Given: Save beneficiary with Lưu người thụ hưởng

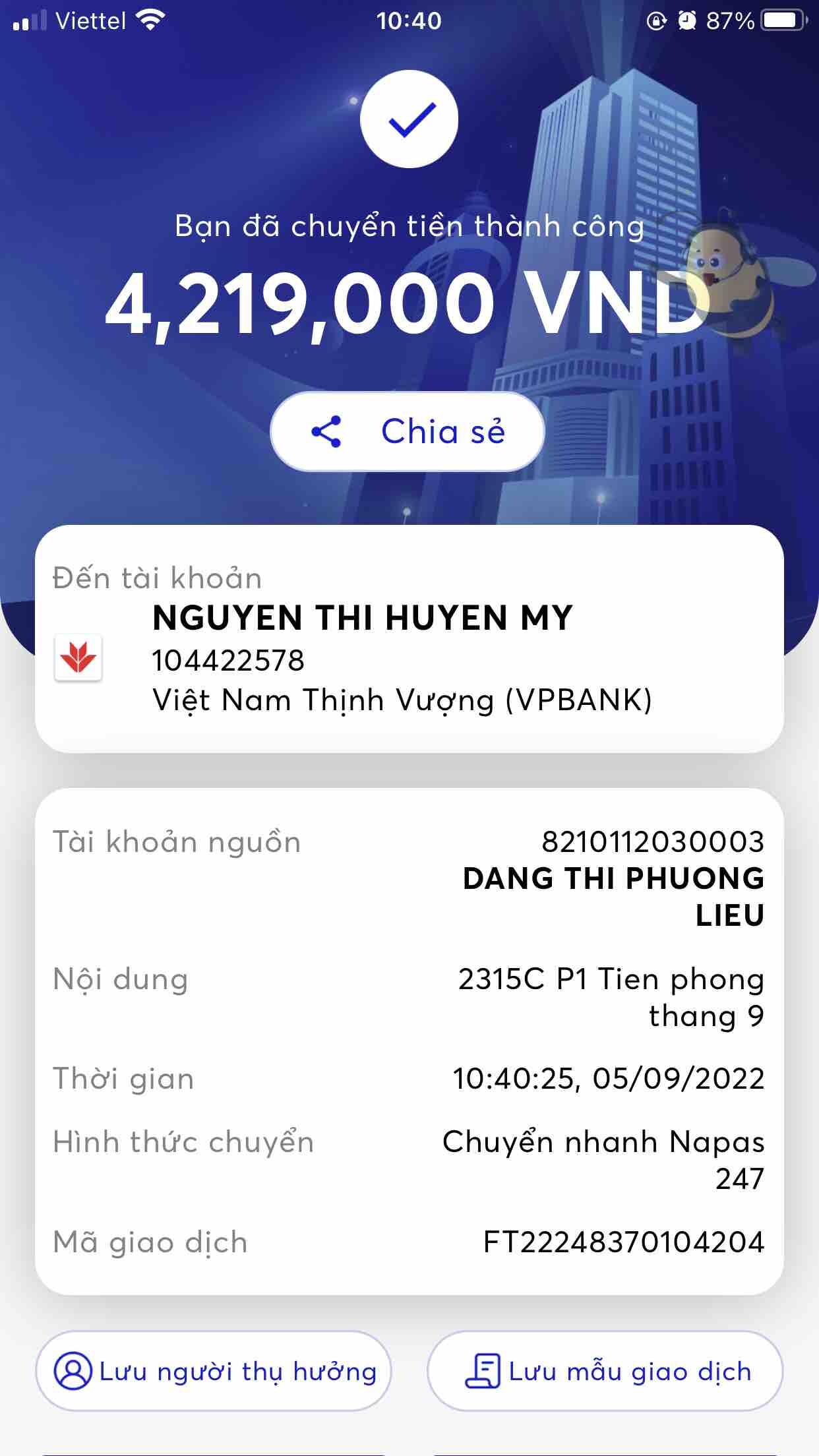Looking at the screenshot, I should pos(214,1371).
